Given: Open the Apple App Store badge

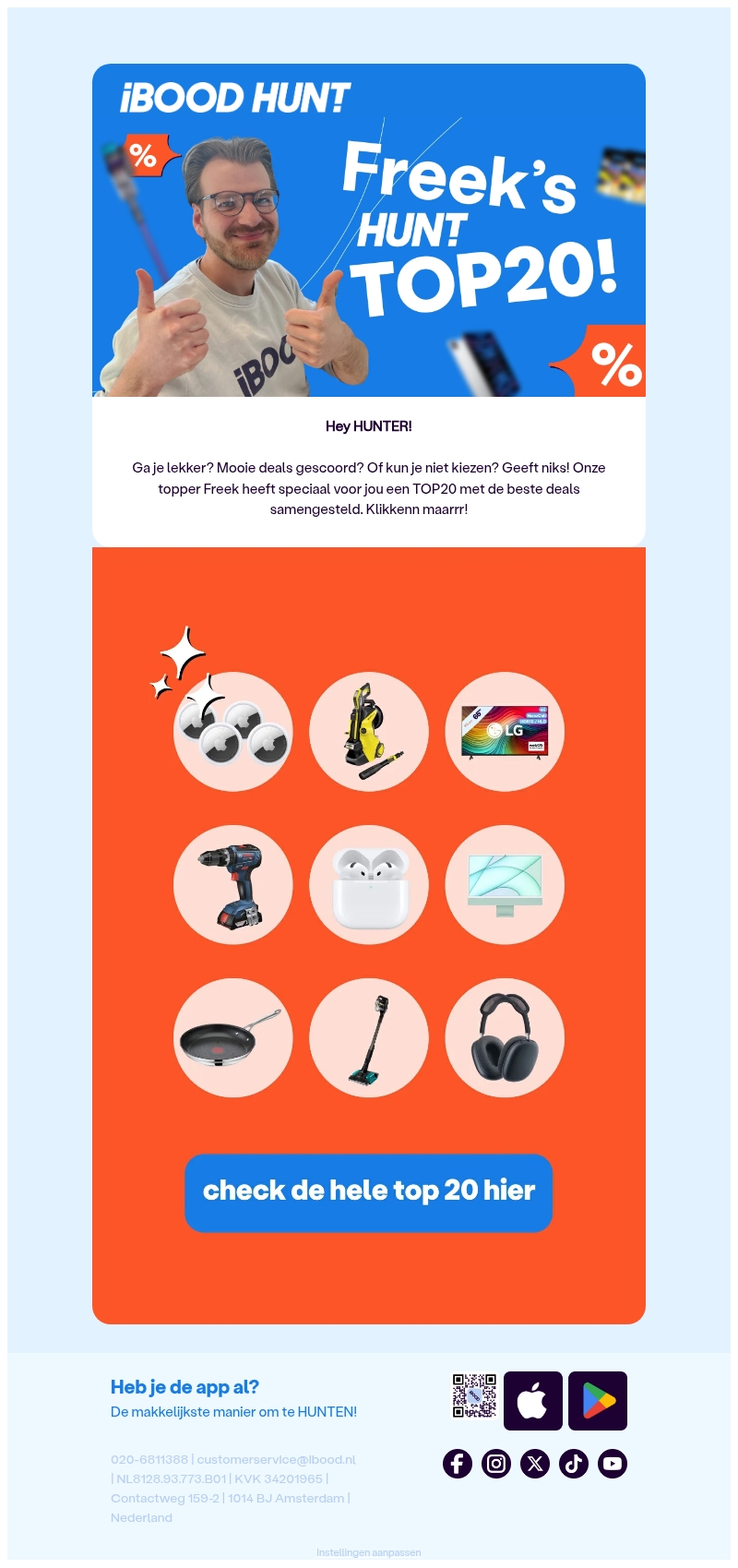Looking at the screenshot, I should pyautogui.click(x=533, y=1401).
